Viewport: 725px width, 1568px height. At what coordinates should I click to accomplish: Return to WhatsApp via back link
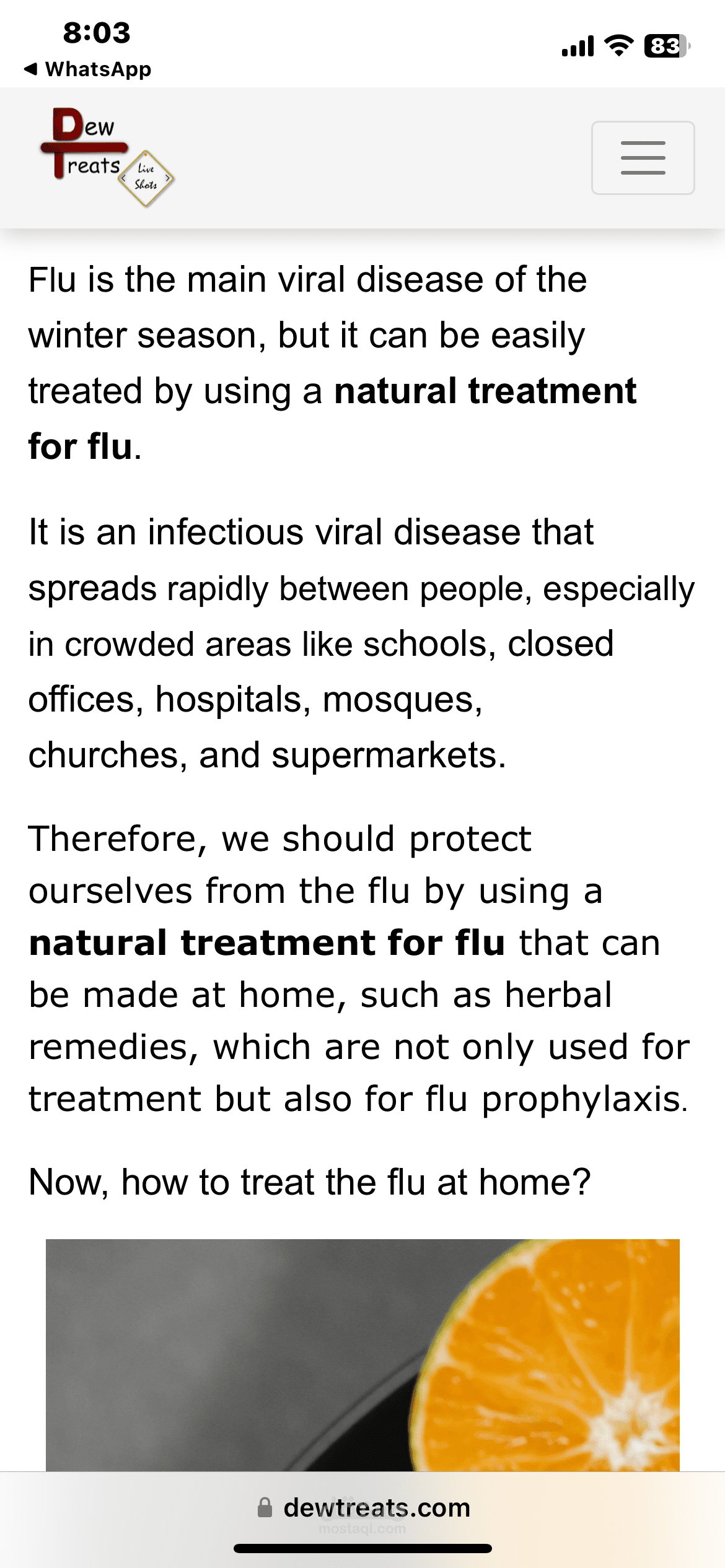(87, 69)
